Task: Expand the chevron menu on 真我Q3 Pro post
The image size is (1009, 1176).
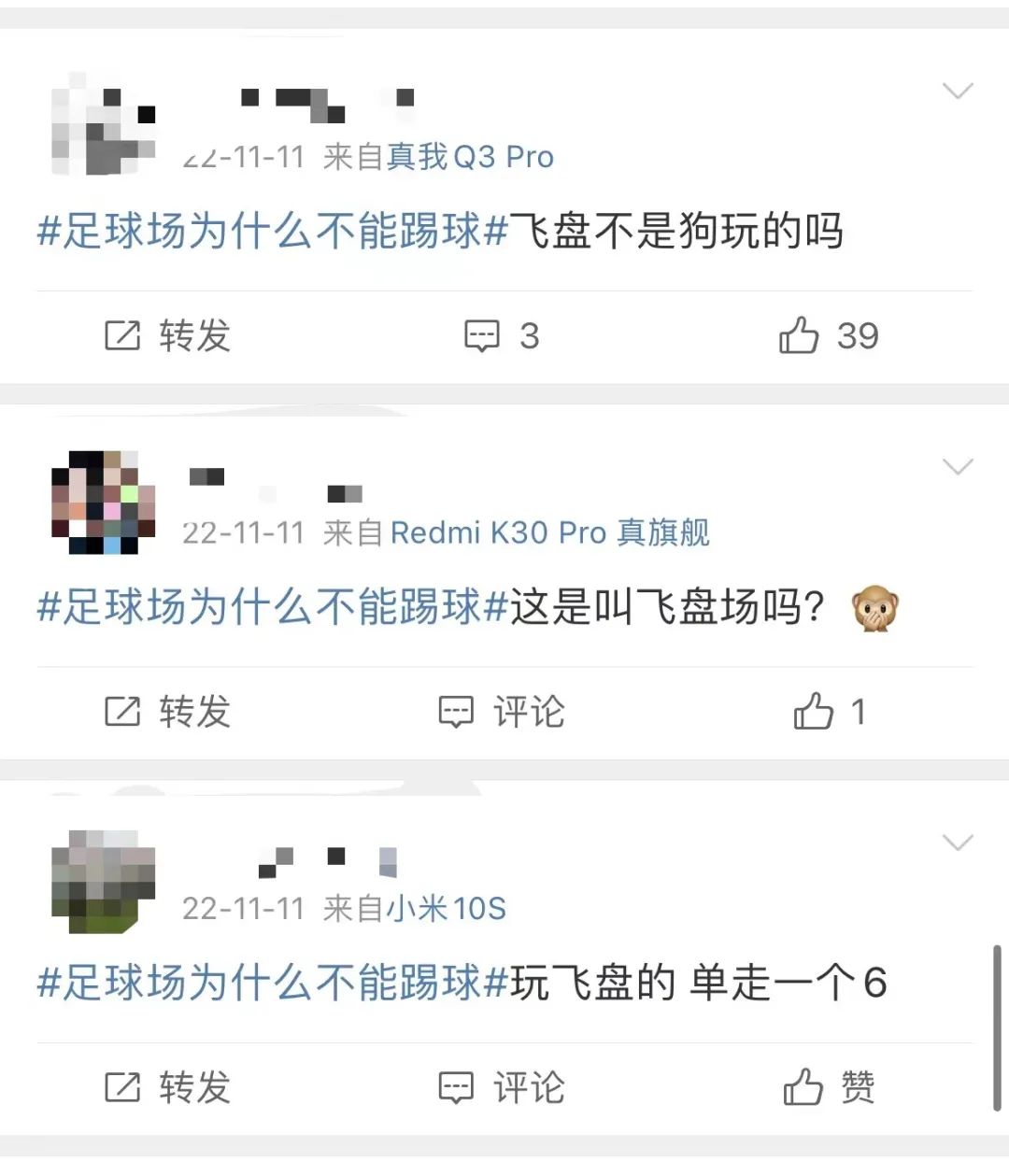Action: click(x=958, y=91)
